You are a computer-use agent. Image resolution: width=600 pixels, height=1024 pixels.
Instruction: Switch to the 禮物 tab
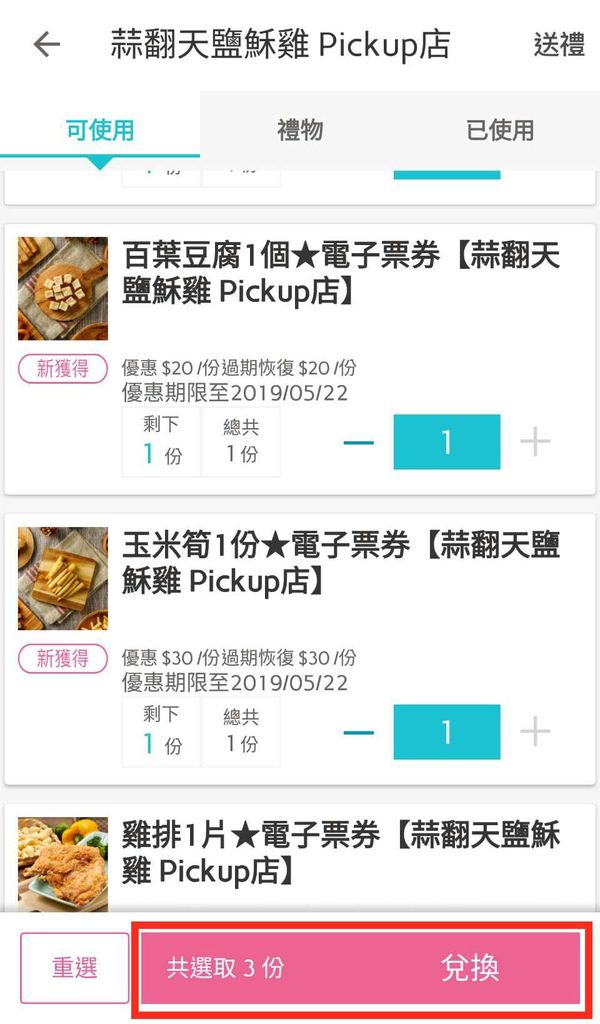300,129
